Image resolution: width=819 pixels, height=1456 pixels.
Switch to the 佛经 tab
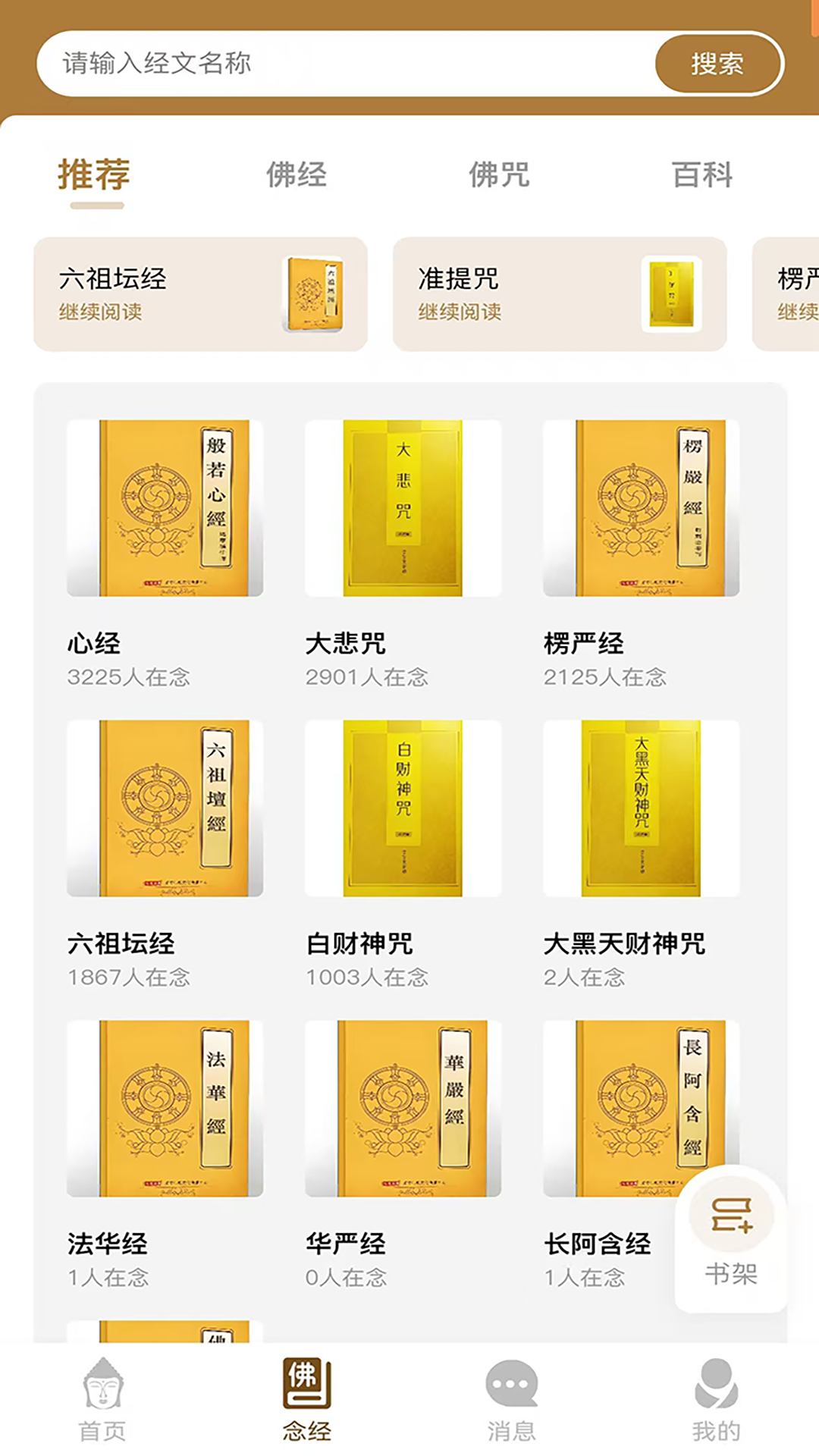tap(296, 174)
